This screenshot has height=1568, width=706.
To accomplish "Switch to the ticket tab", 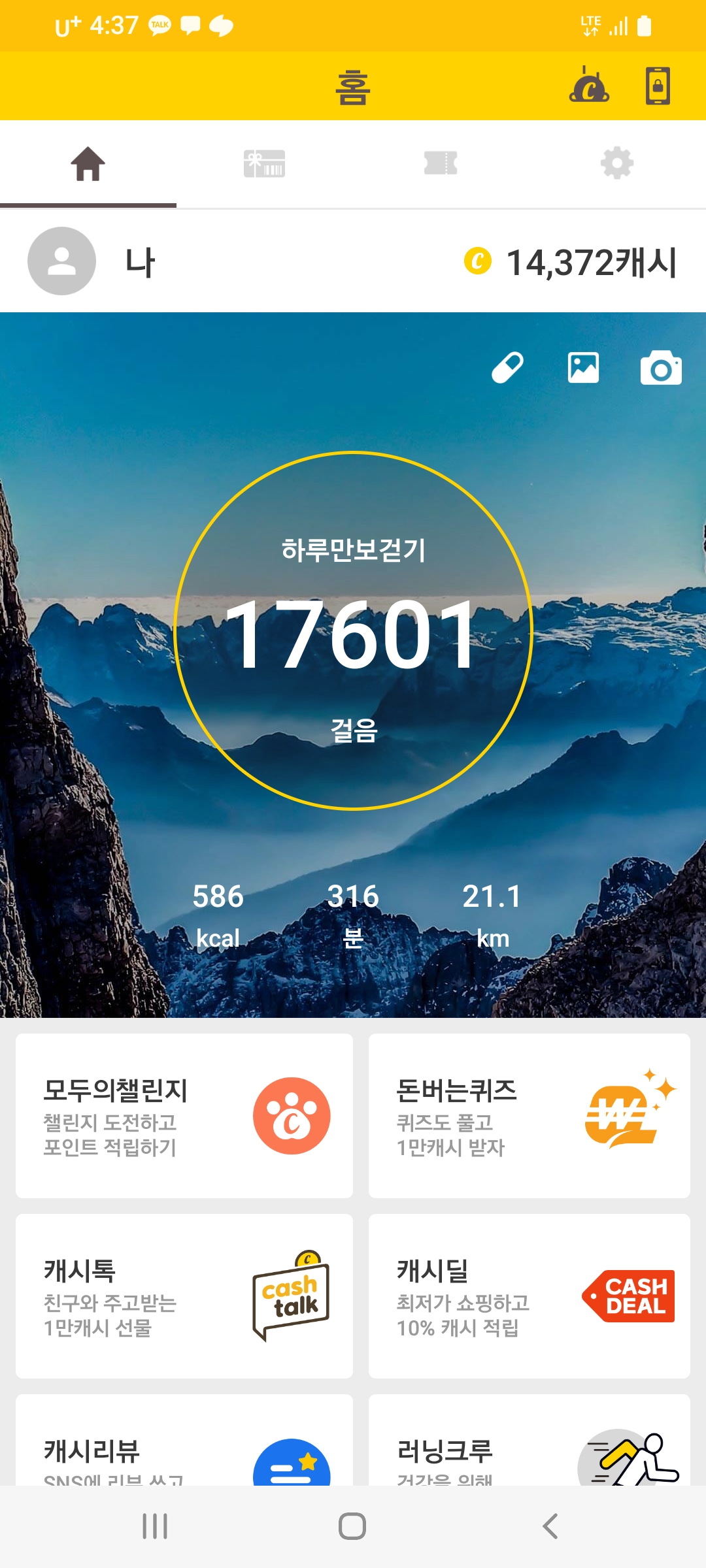I will point(441,163).
